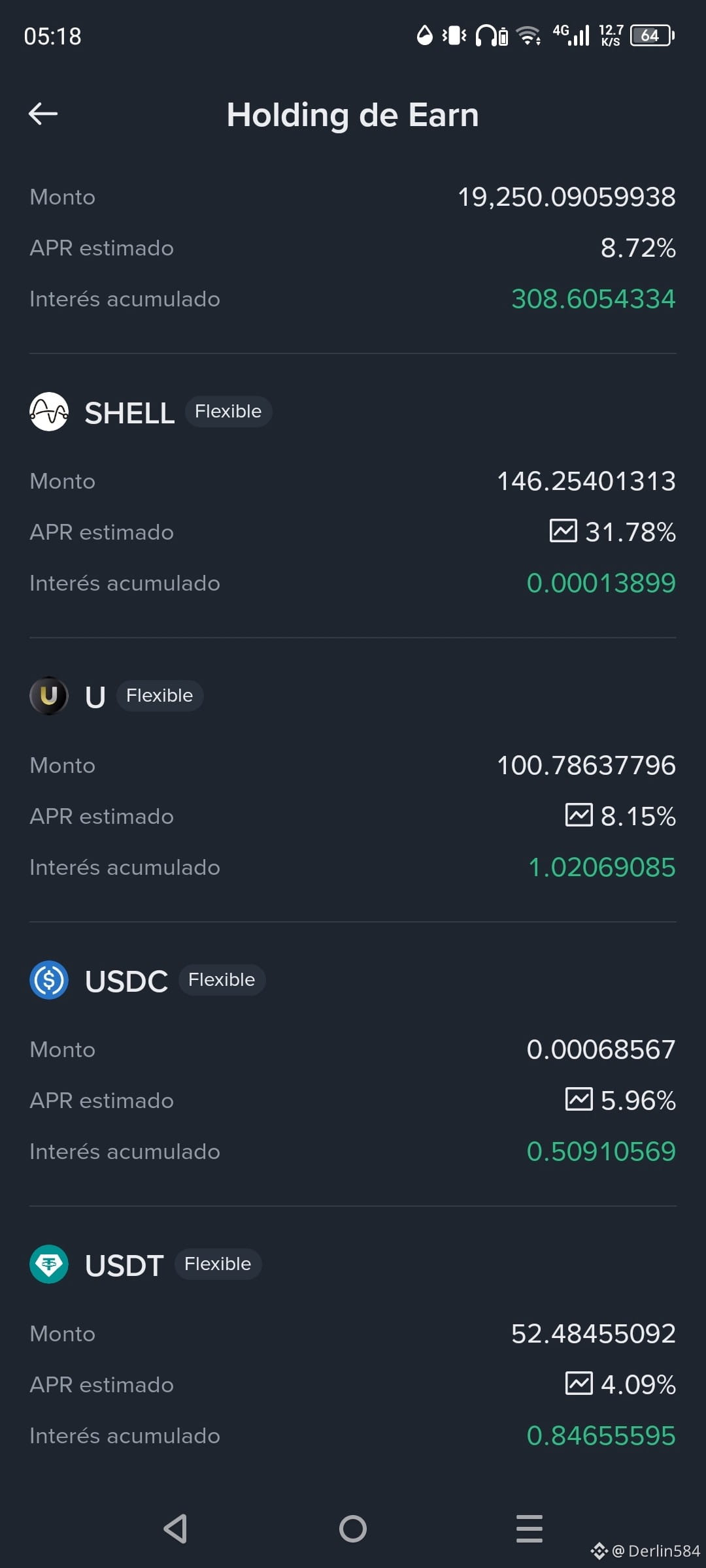This screenshot has width=706, height=1568.
Task: View U APR chart icon
Action: point(579,815)
